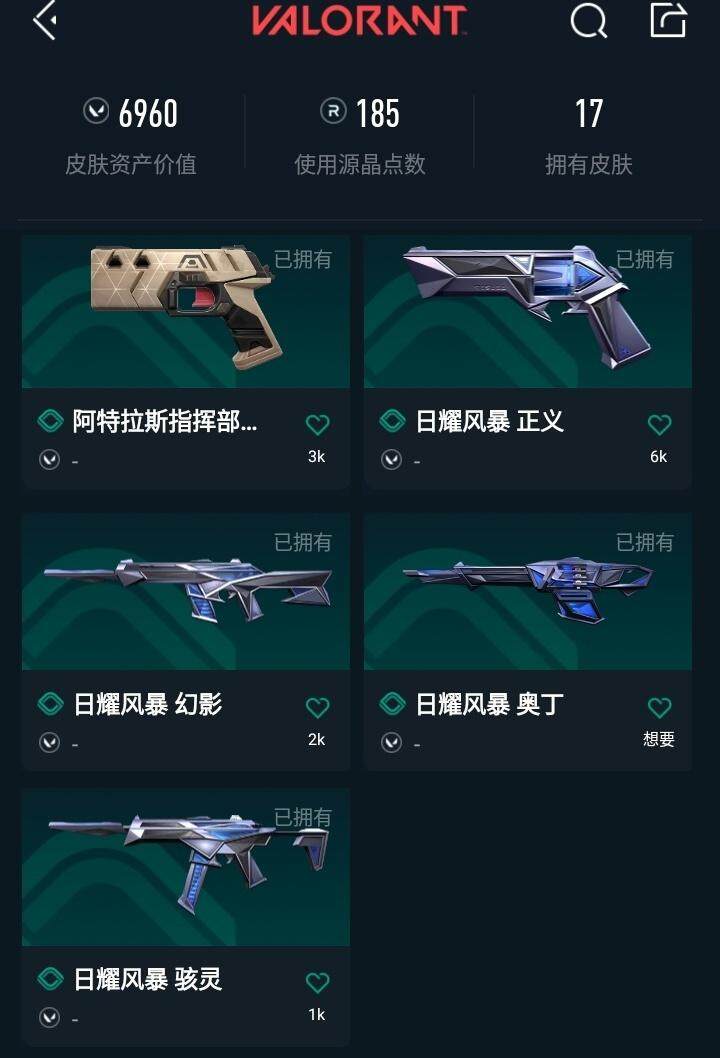
Task: Like the 阿特拉斯指挥部 skin
Action: point(317,425)
